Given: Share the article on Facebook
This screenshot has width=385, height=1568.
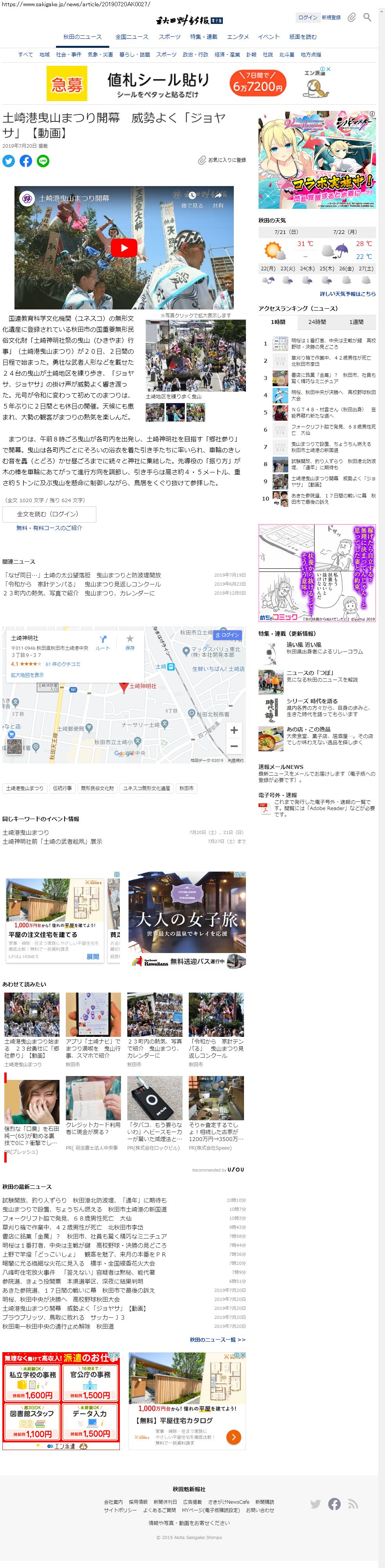Looking at the screenshot, I should click(25, 161).
